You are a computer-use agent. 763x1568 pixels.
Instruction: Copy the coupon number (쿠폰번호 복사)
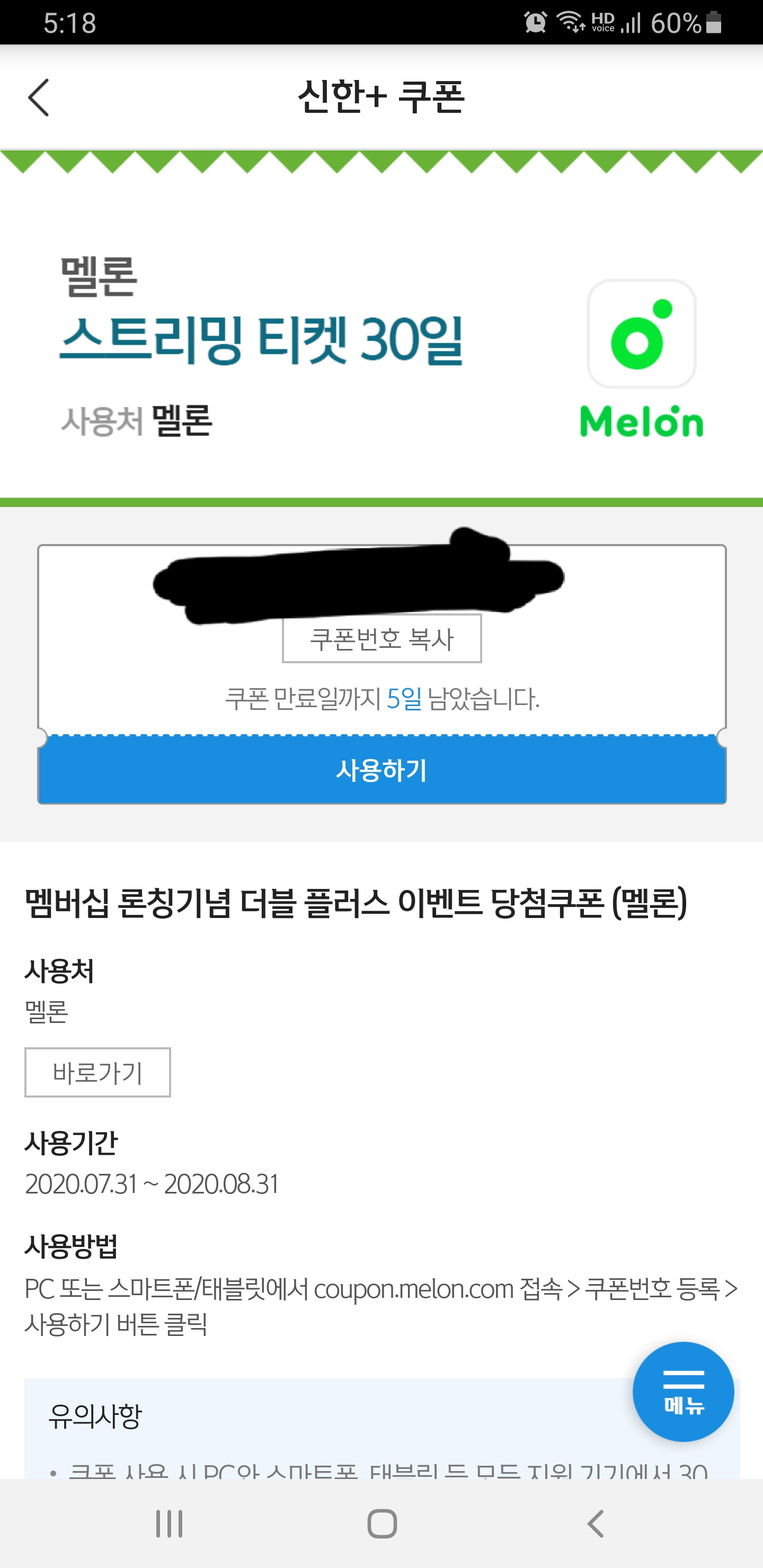coord(382,638)
